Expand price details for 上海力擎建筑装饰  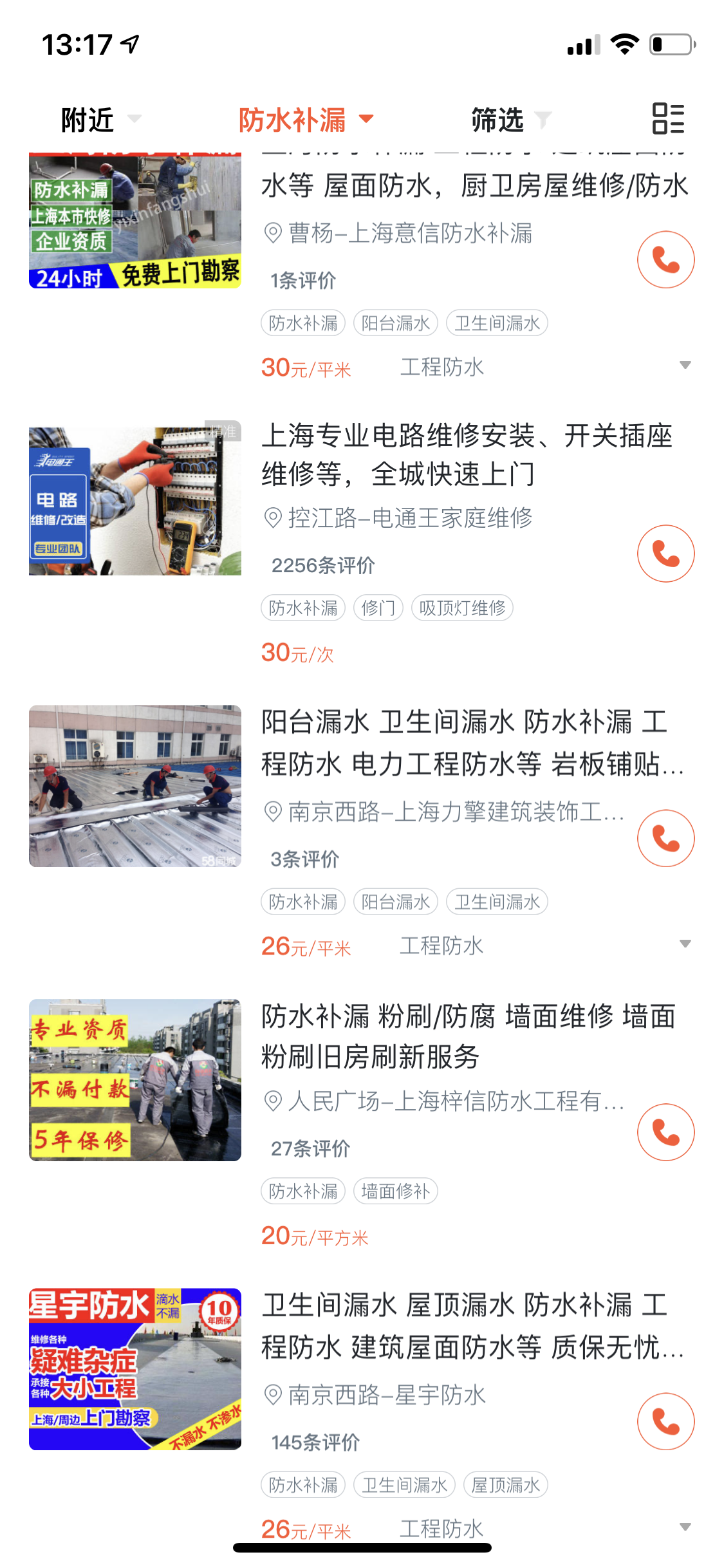pyautogui.click(x=685, y=944)
